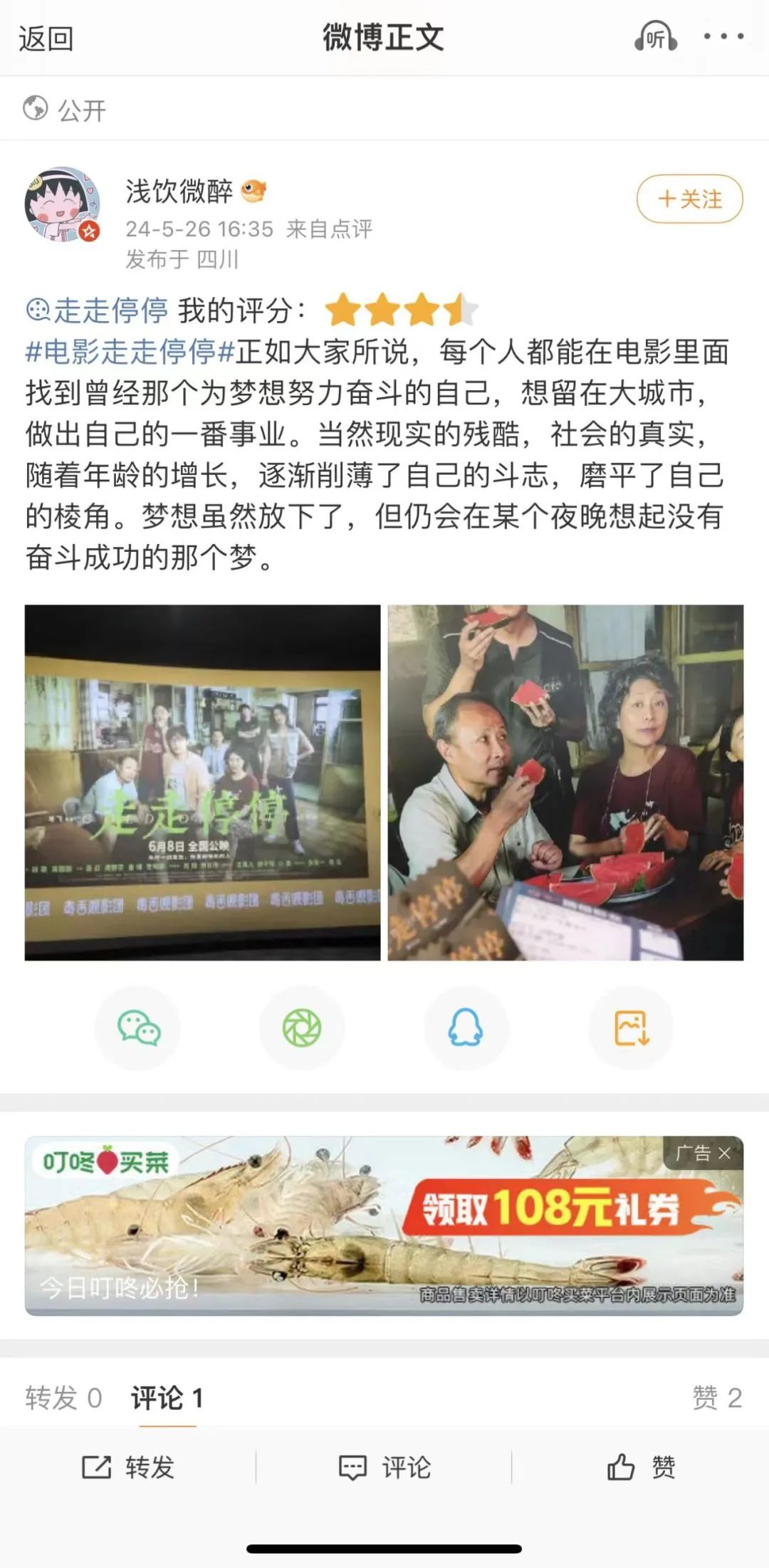Save post as image
Image resolution: width=769 pixels, height=1568 pixels.
point(631,1028)
